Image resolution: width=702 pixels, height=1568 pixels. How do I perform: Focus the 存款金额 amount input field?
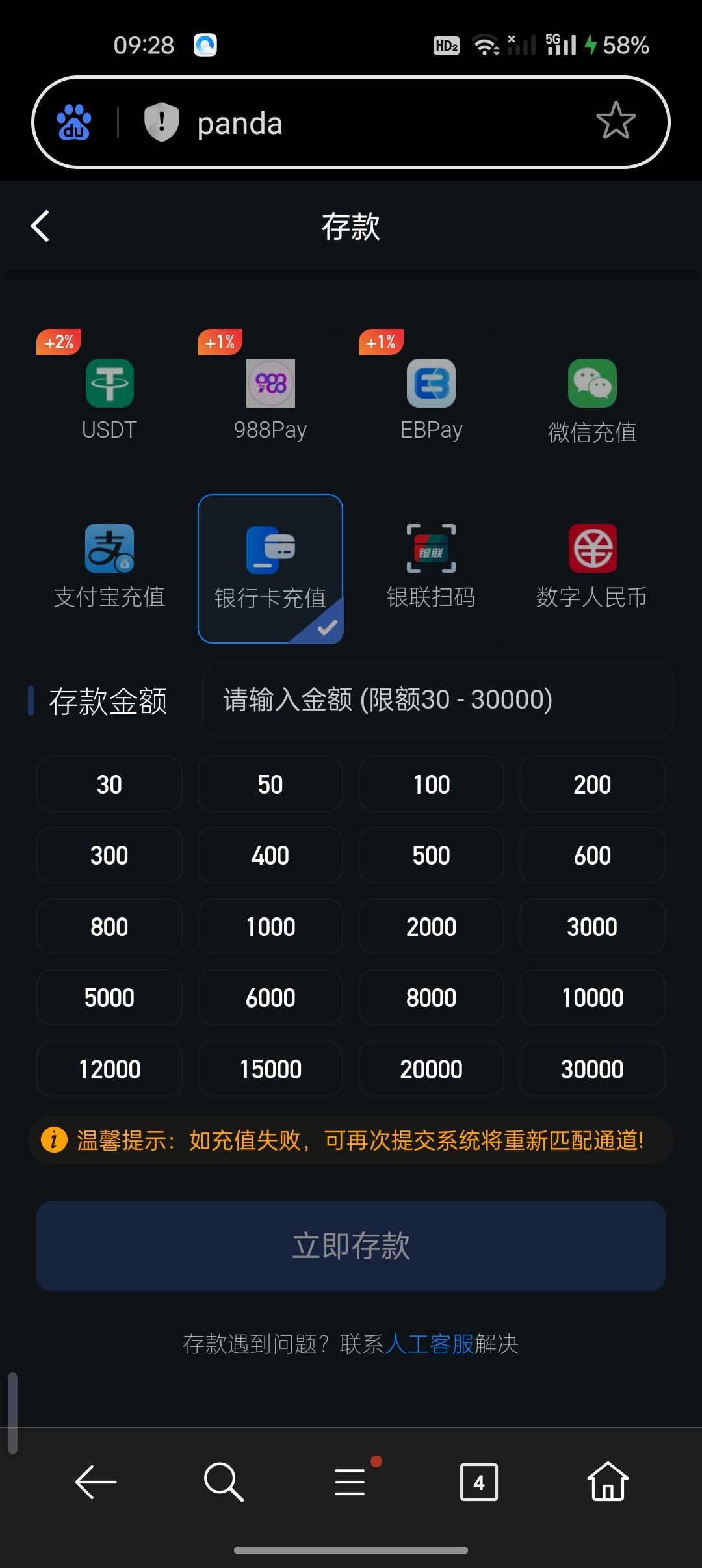[x=437, y=699]
